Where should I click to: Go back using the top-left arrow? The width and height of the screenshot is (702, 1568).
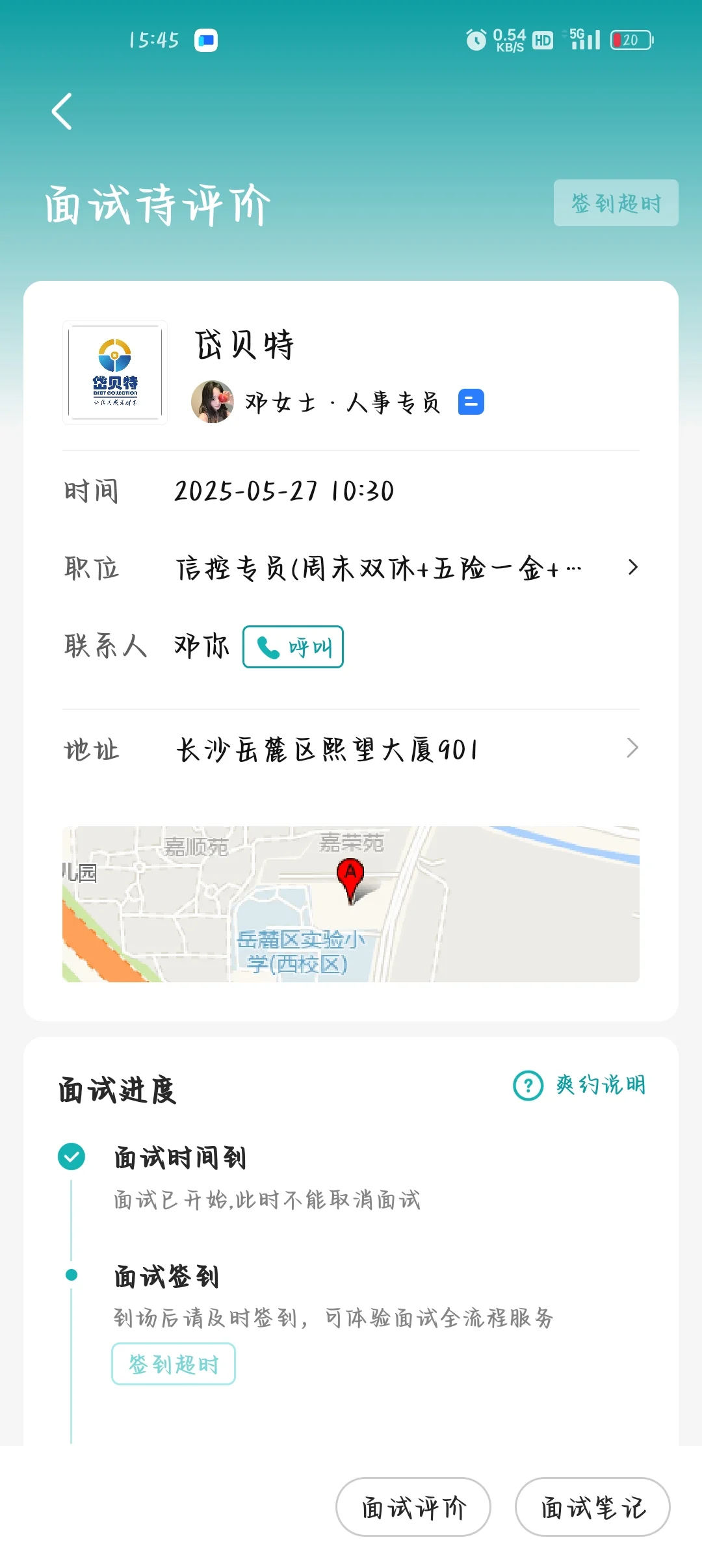[62, 112]
